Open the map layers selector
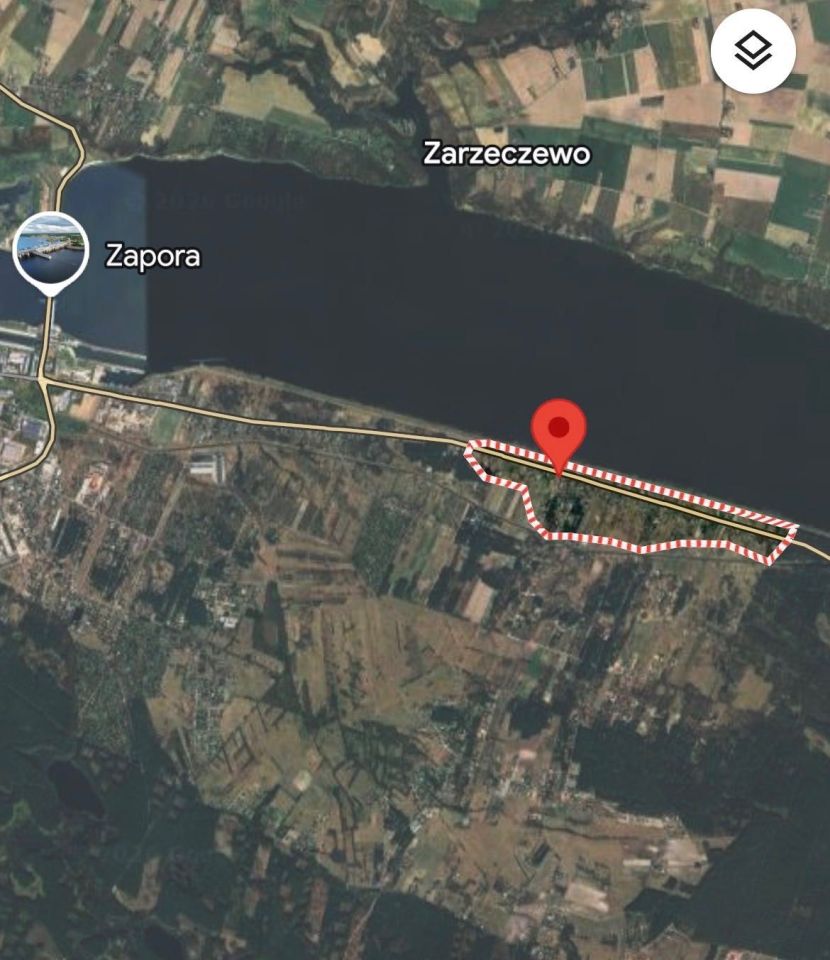The width and height of the screenshot is (830, 960). [753, 52]
